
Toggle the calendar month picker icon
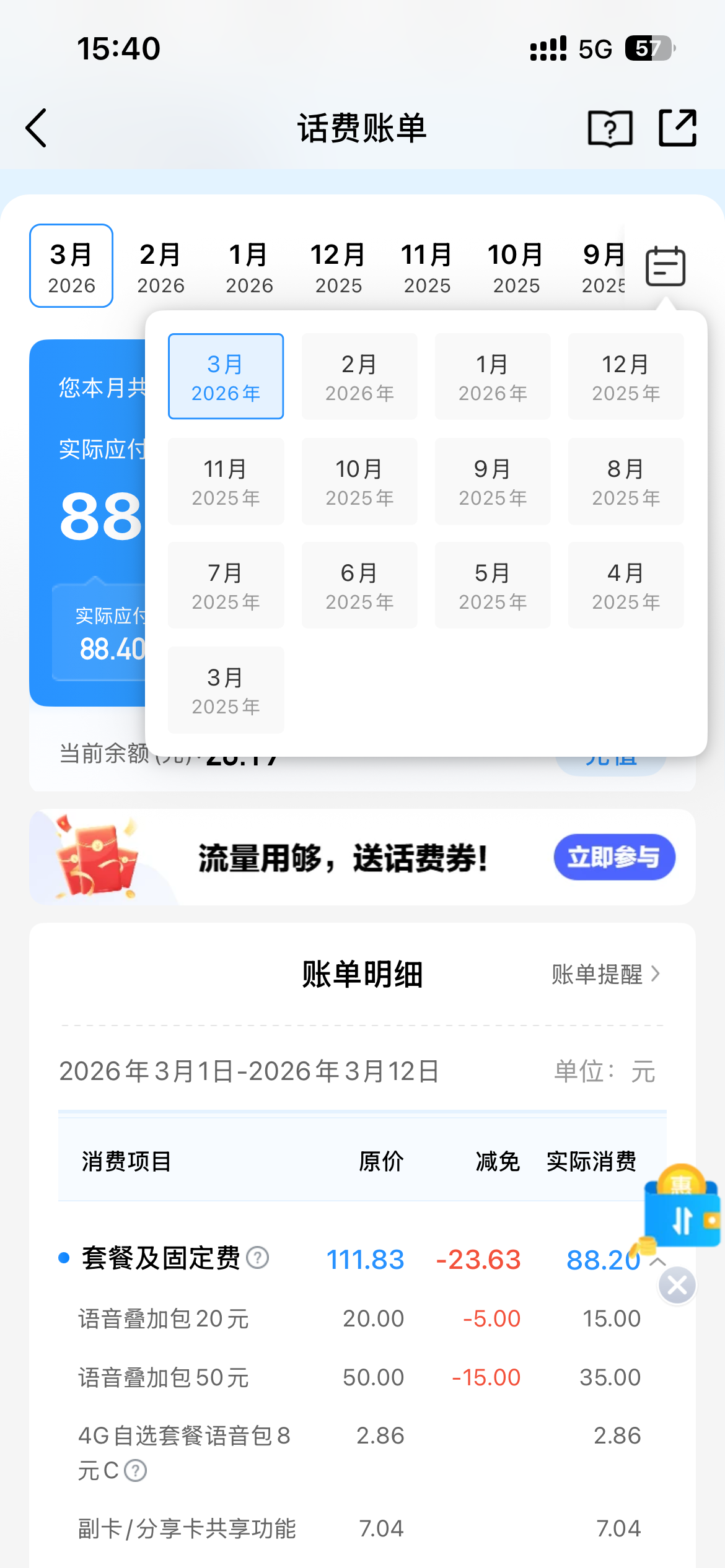tap(665, 267)
